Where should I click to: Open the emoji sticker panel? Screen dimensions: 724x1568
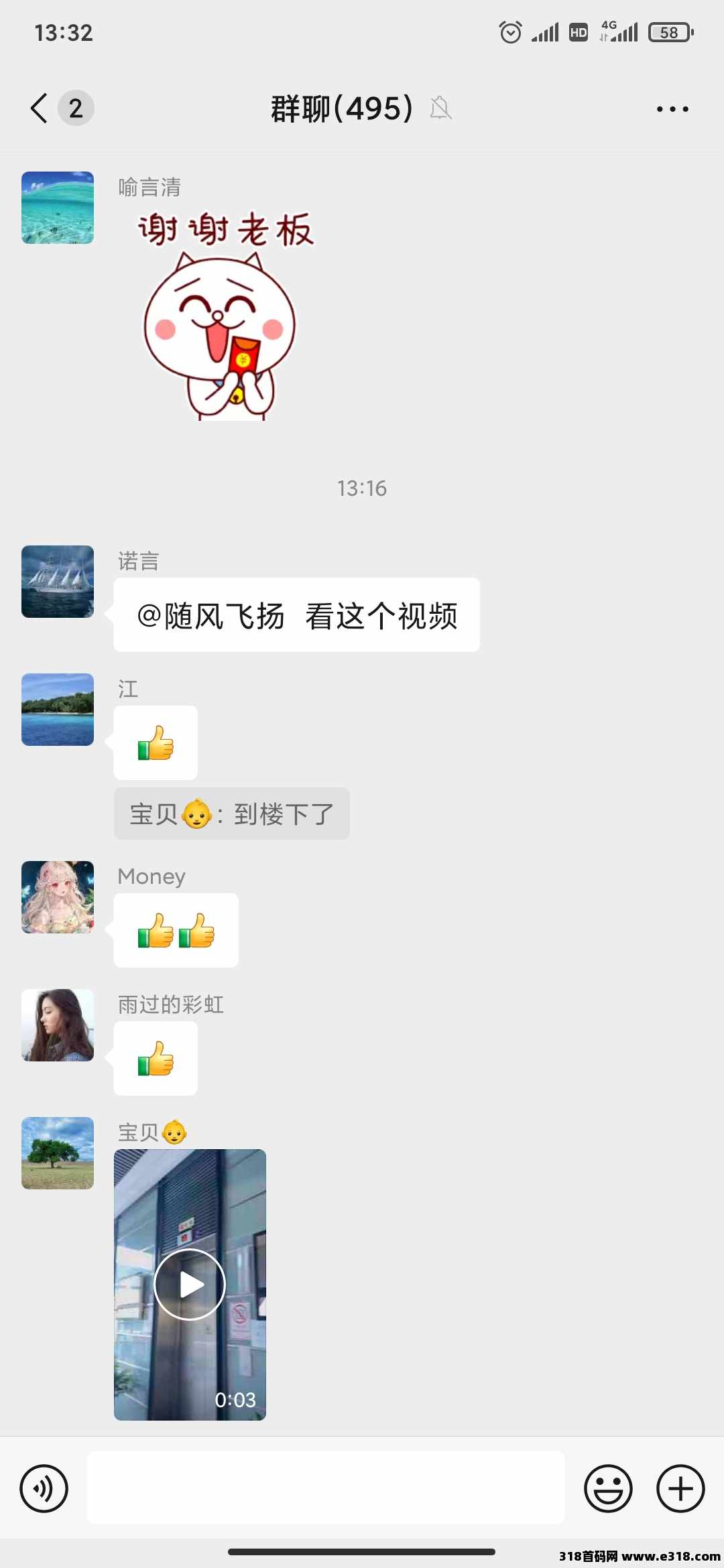(608, 1489)
